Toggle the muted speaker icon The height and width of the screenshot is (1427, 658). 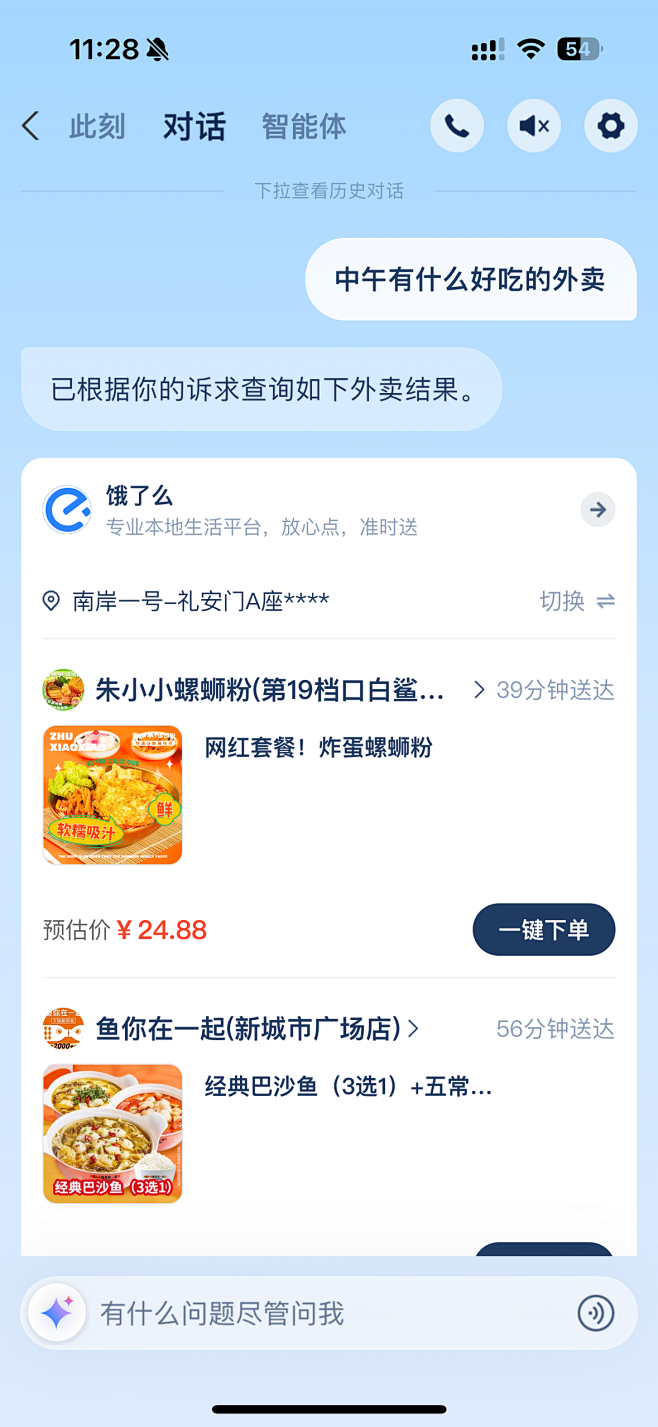(x=534, y=126)
